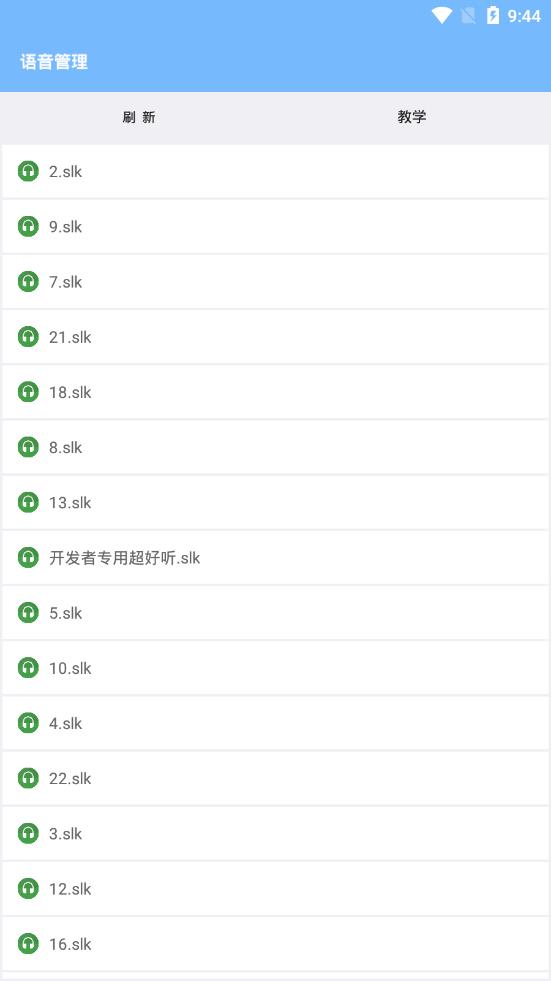Select 10.slk from the list
The image size is (551, 981).
(x=275, y=667)
